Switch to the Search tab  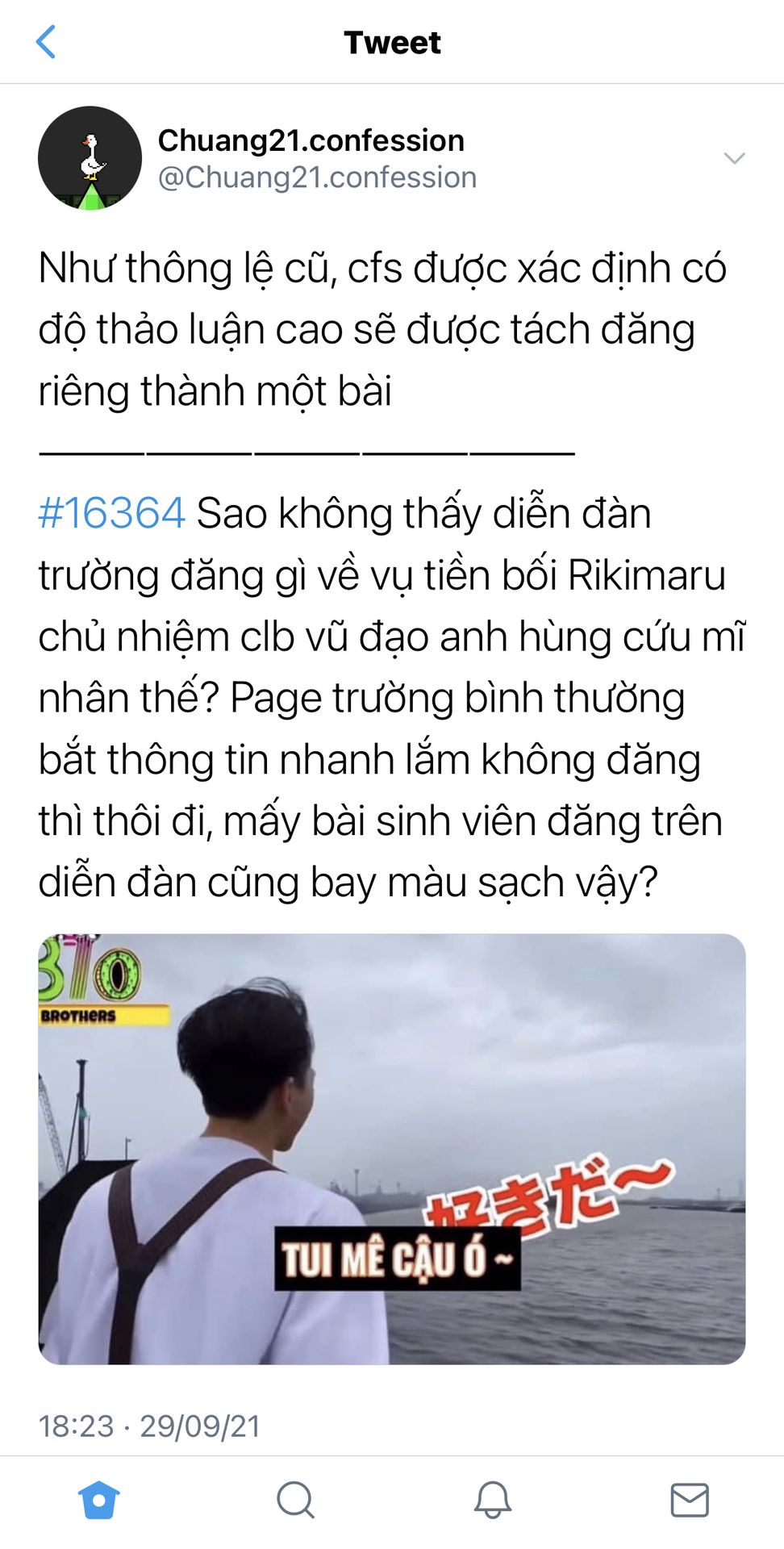point(295,1500)
